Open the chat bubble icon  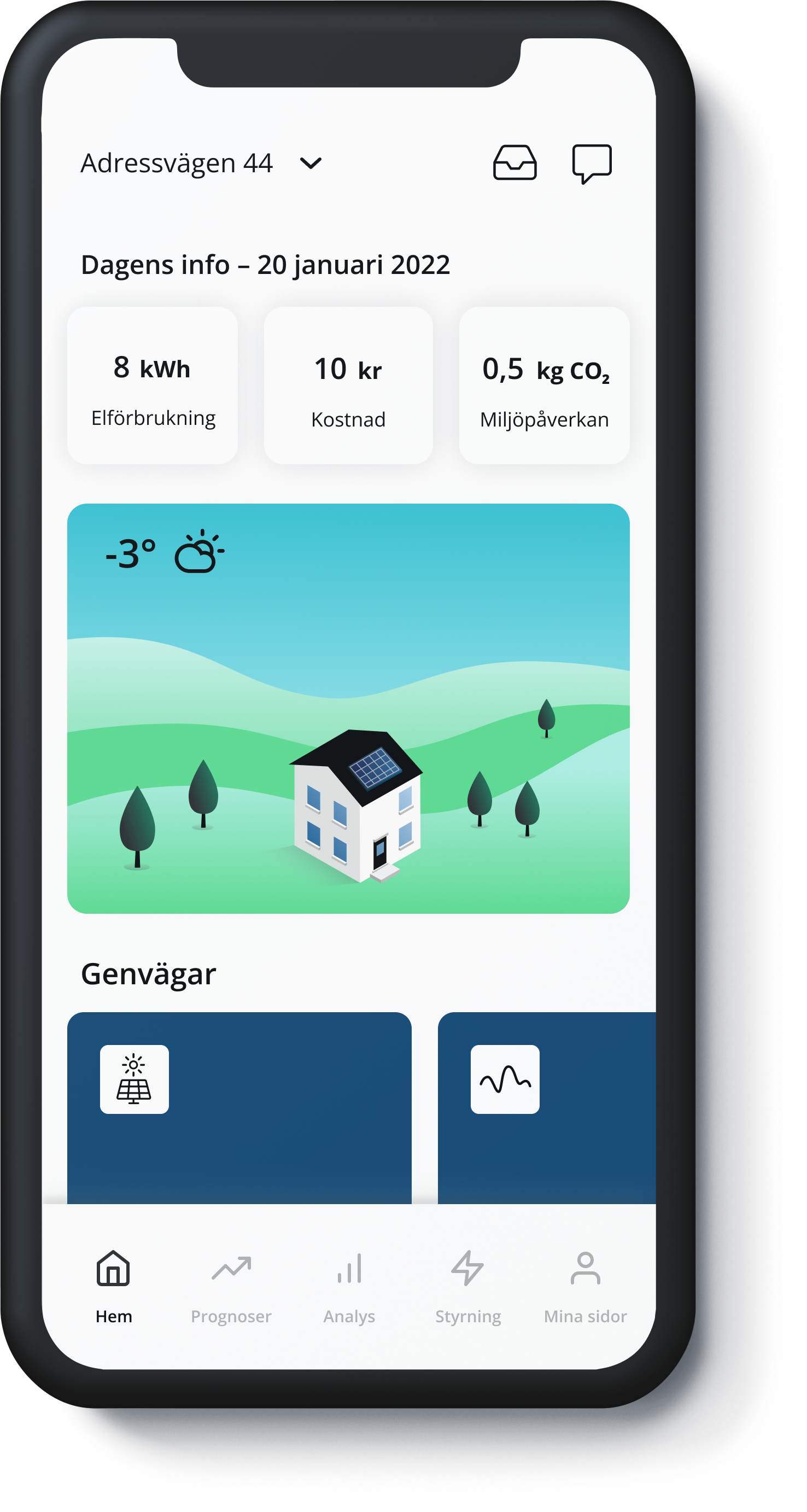[x=592, y=163]
